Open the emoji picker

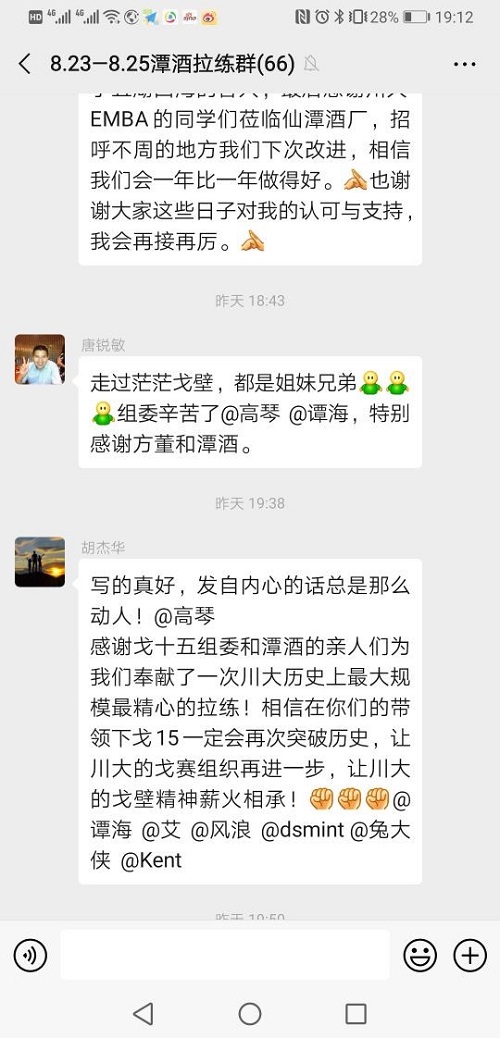click(x=420, y=955)
